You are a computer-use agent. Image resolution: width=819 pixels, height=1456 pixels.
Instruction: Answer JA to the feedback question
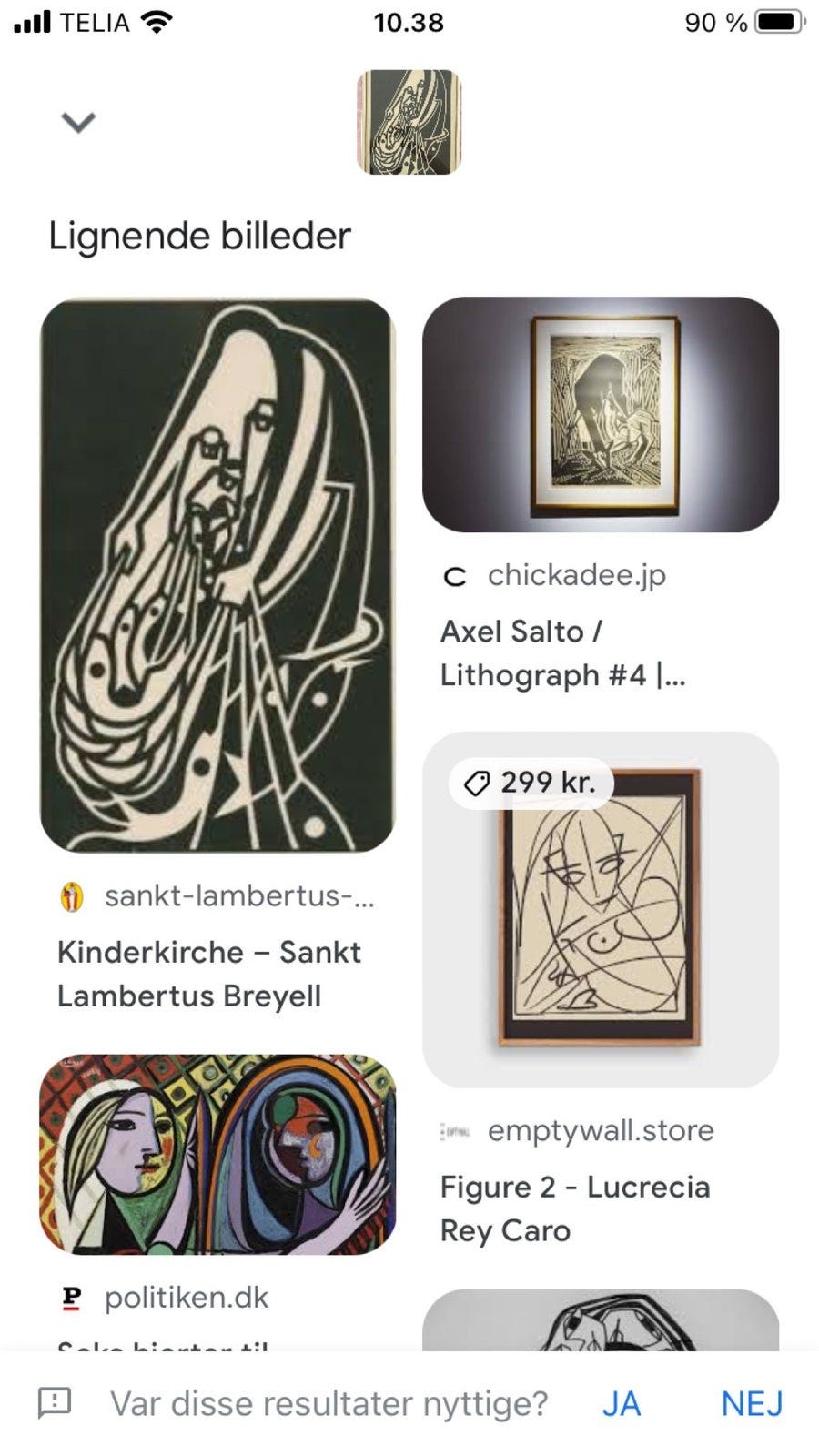[622, 1403]
